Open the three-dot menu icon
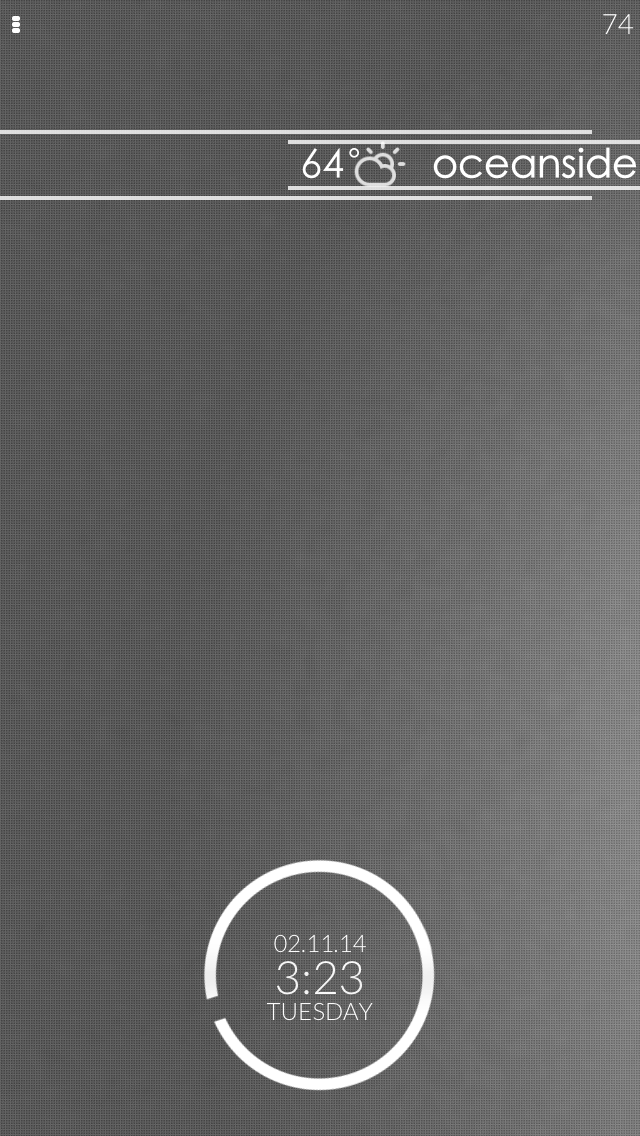This screenshot has width=640, height=1136. [16, 25]
